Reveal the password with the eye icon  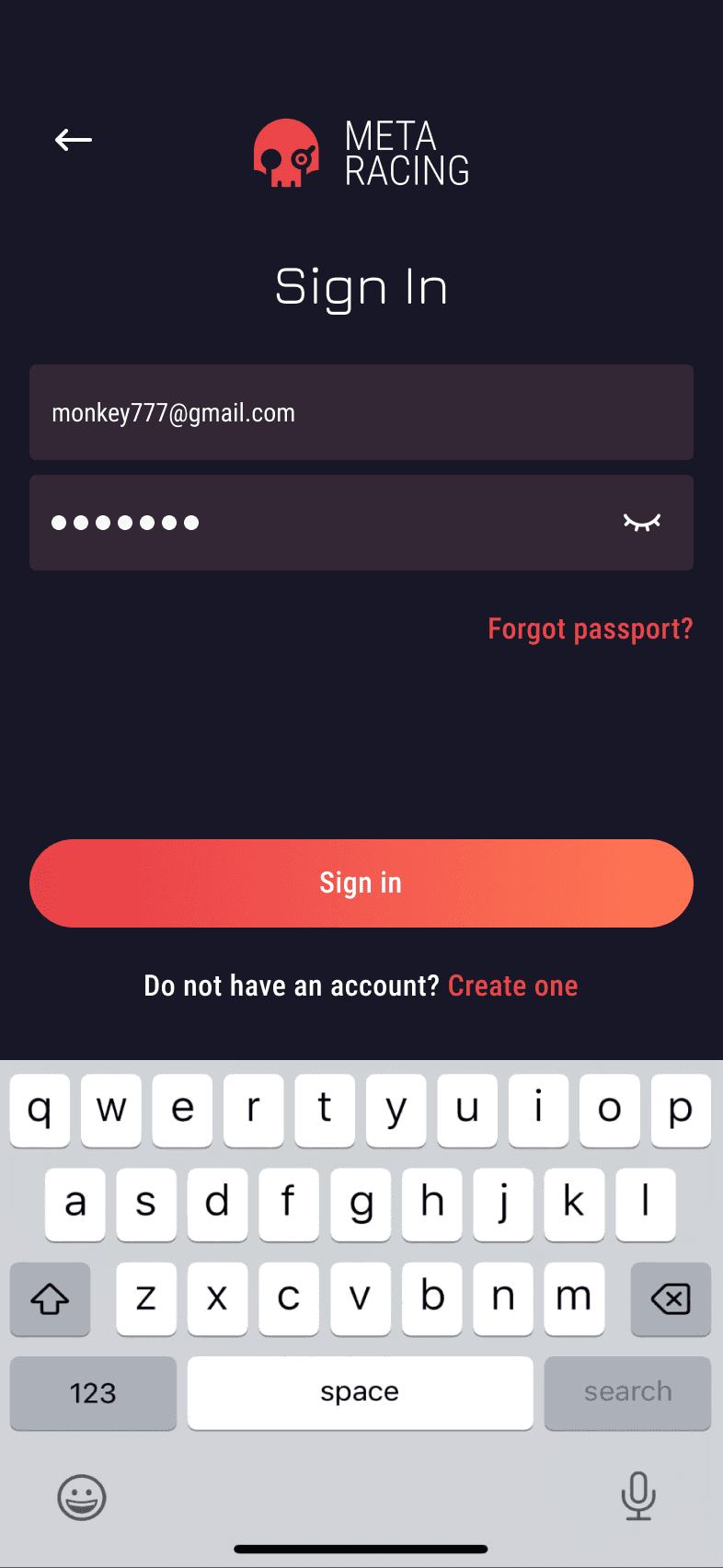(642, 523)
